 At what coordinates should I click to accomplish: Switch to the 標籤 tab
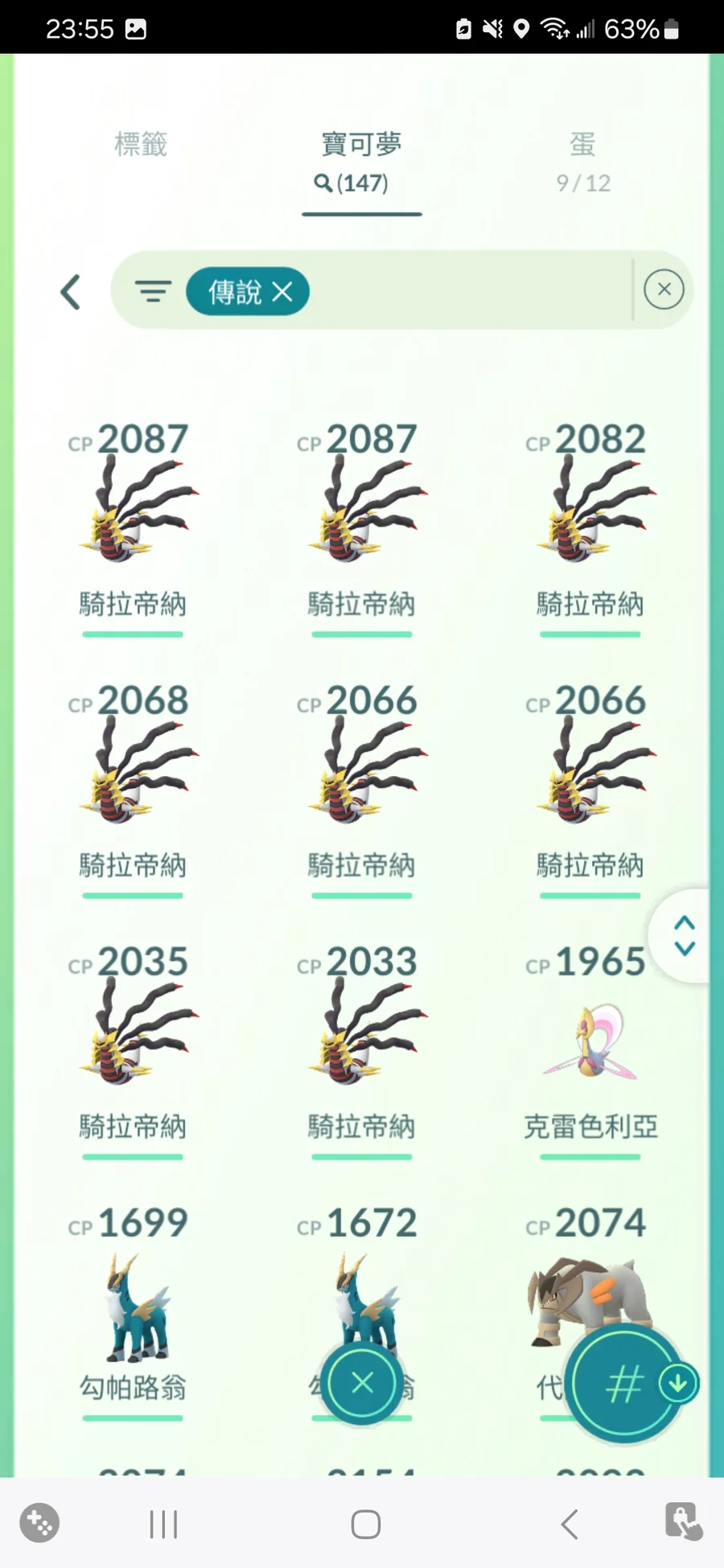(141, 145)
